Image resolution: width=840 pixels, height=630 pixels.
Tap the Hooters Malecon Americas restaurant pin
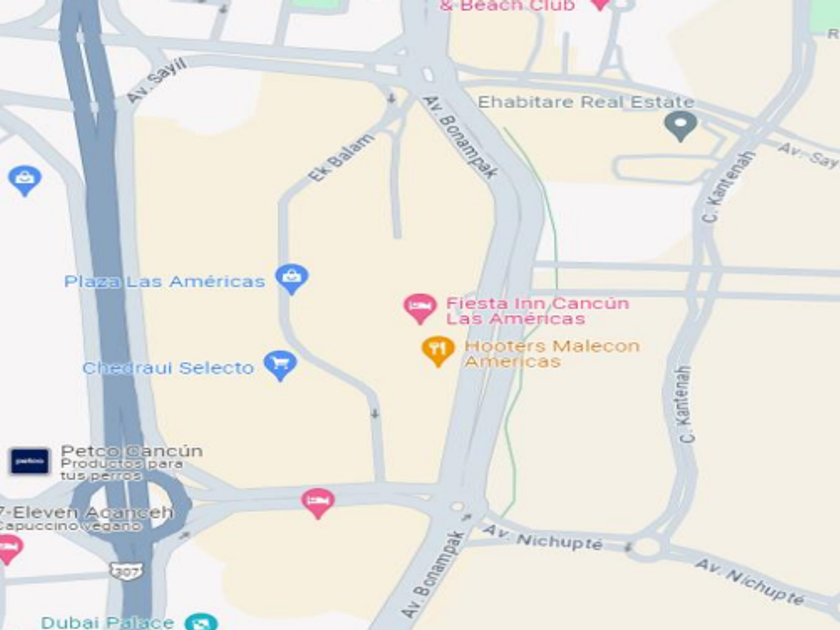437,350
